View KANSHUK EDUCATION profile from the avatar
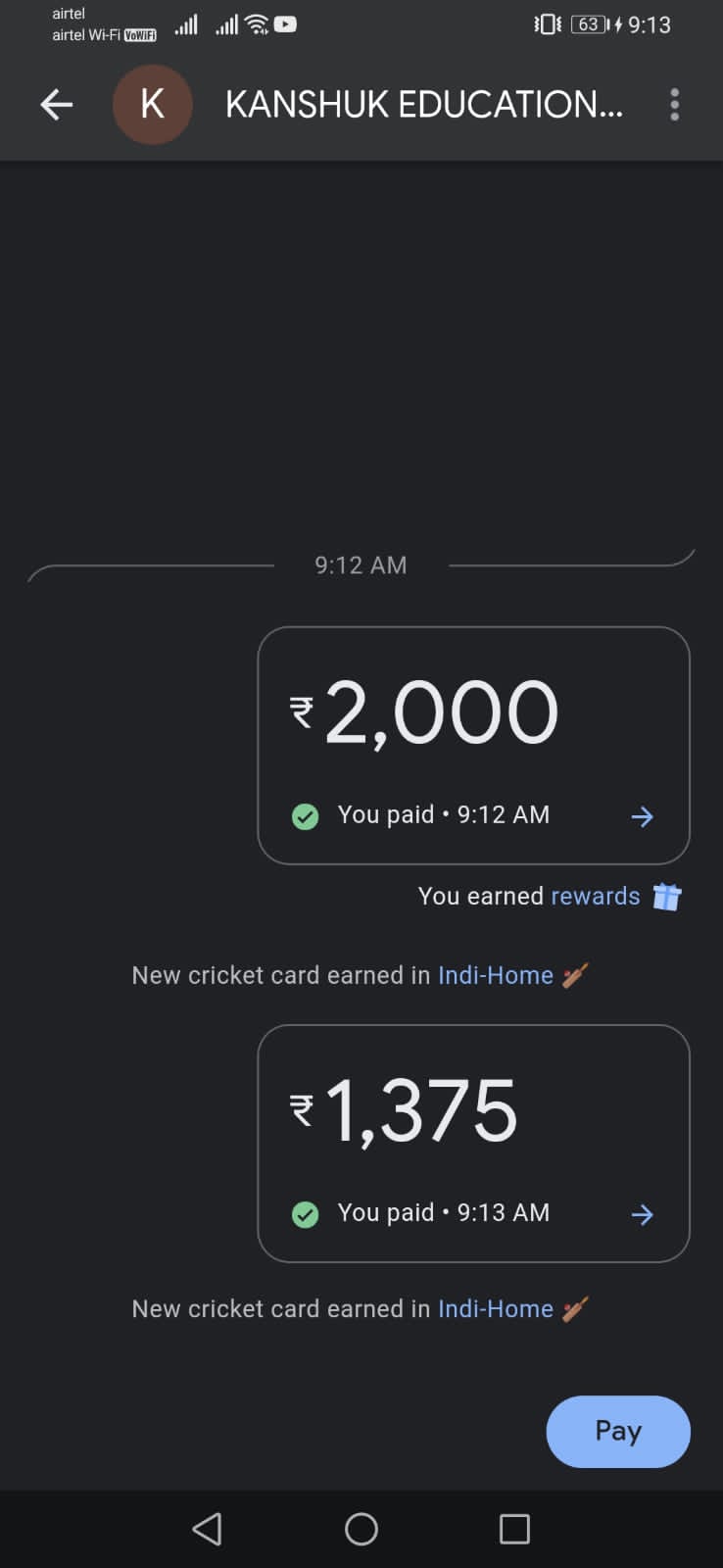The height and width of the screenshot is (1568, 723). [152, 105]
